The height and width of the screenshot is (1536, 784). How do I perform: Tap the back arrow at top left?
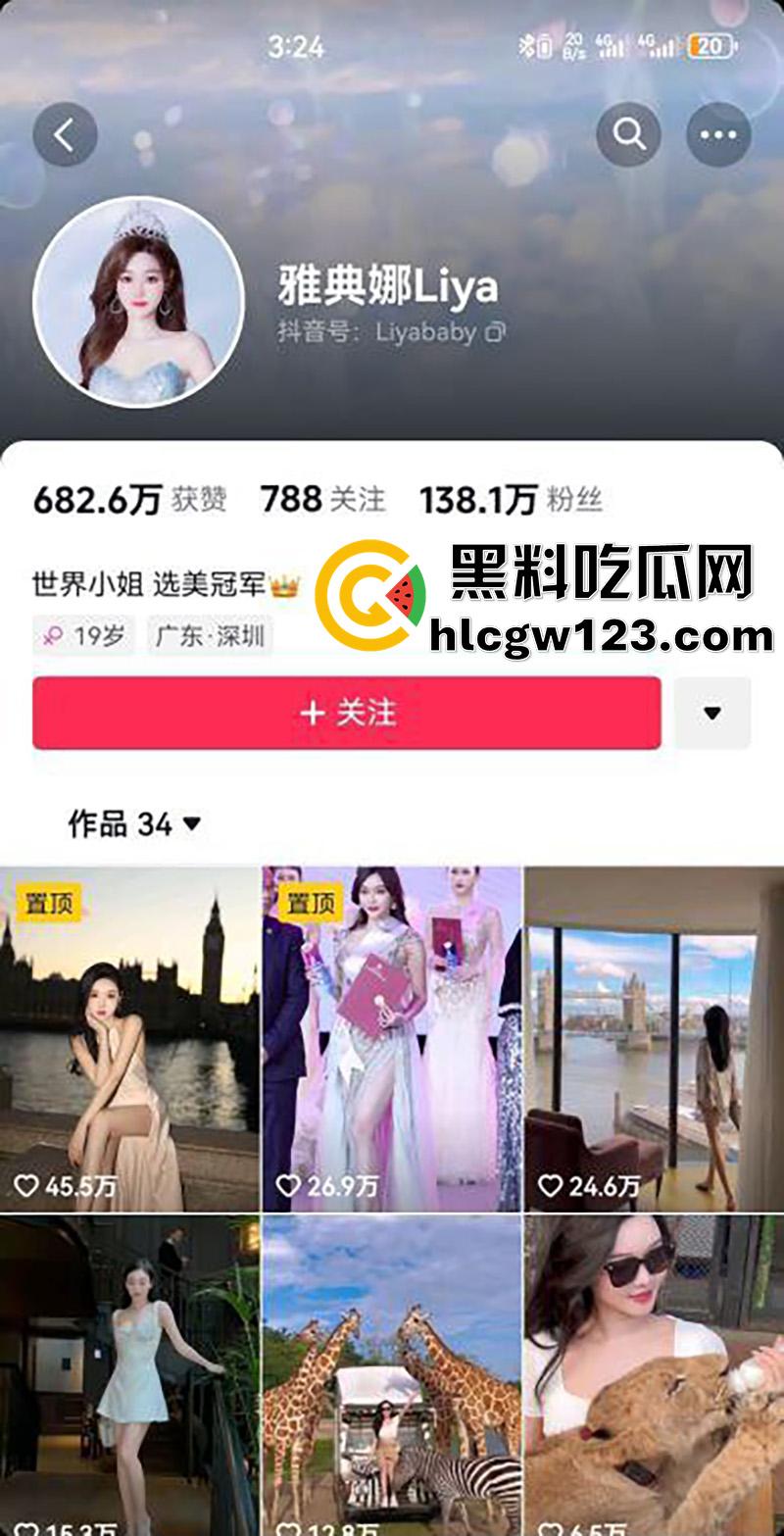tap(65, 134)
